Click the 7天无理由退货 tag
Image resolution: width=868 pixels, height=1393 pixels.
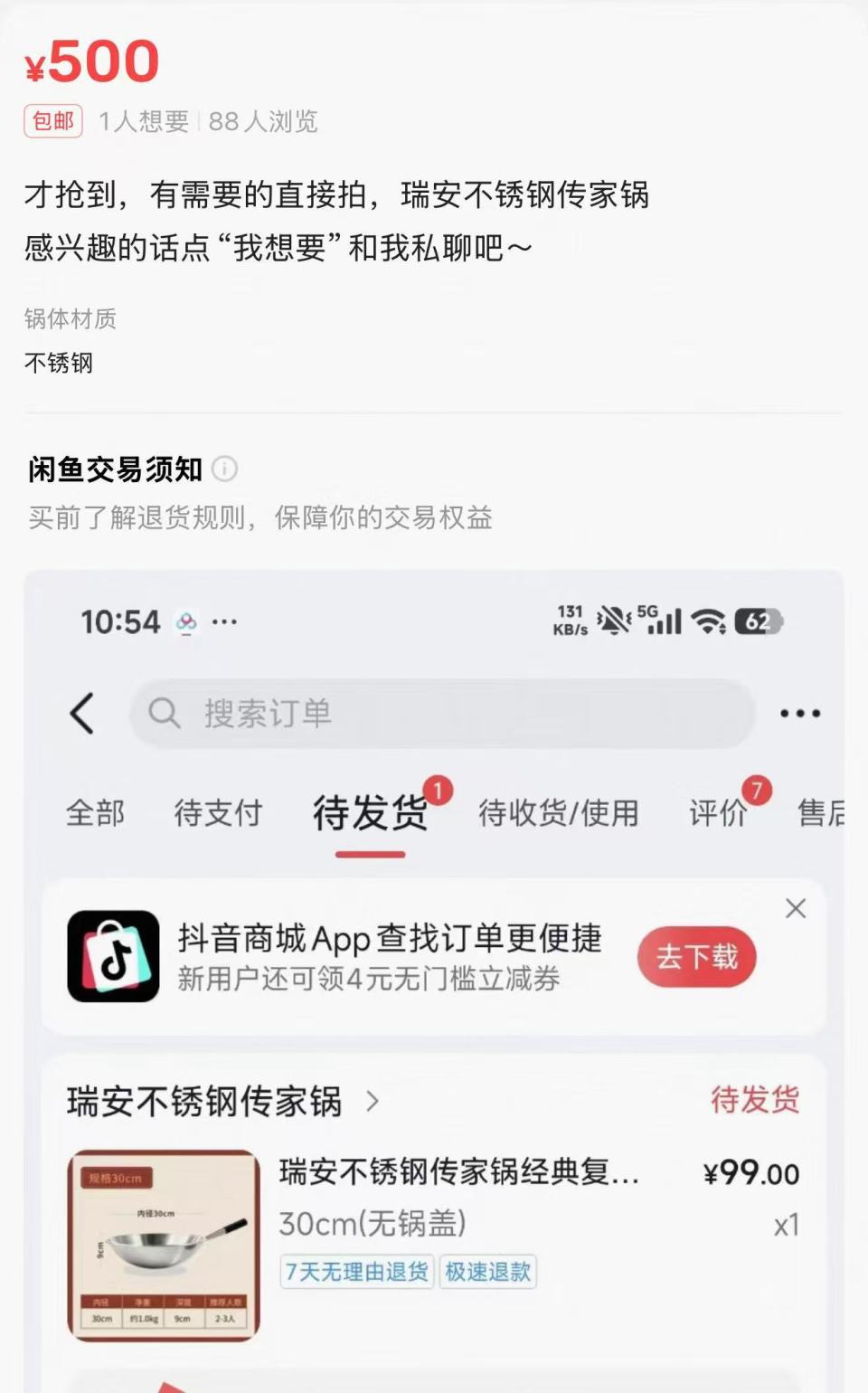357,1273
